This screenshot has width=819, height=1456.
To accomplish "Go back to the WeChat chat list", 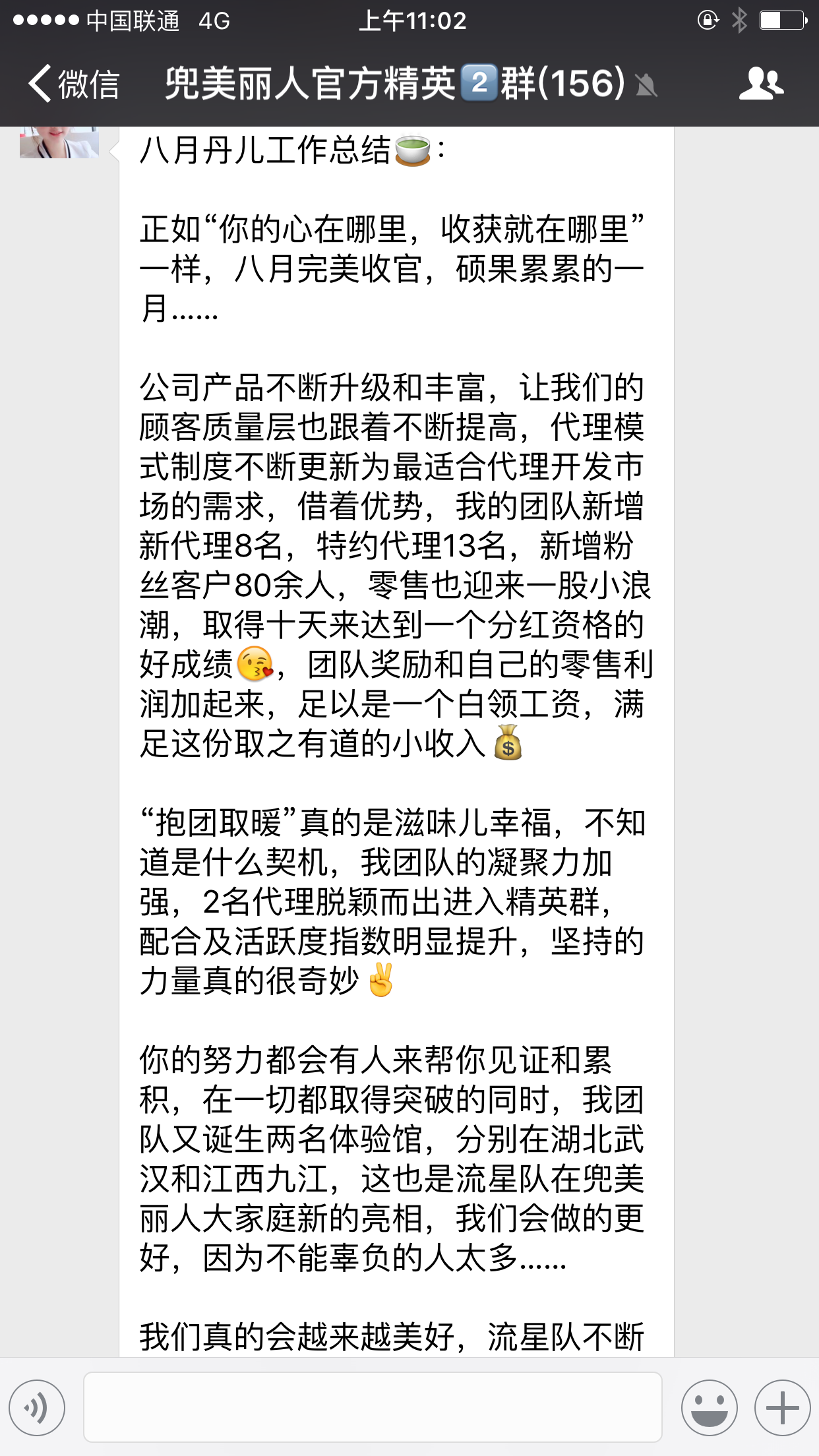I will point(73,84).
